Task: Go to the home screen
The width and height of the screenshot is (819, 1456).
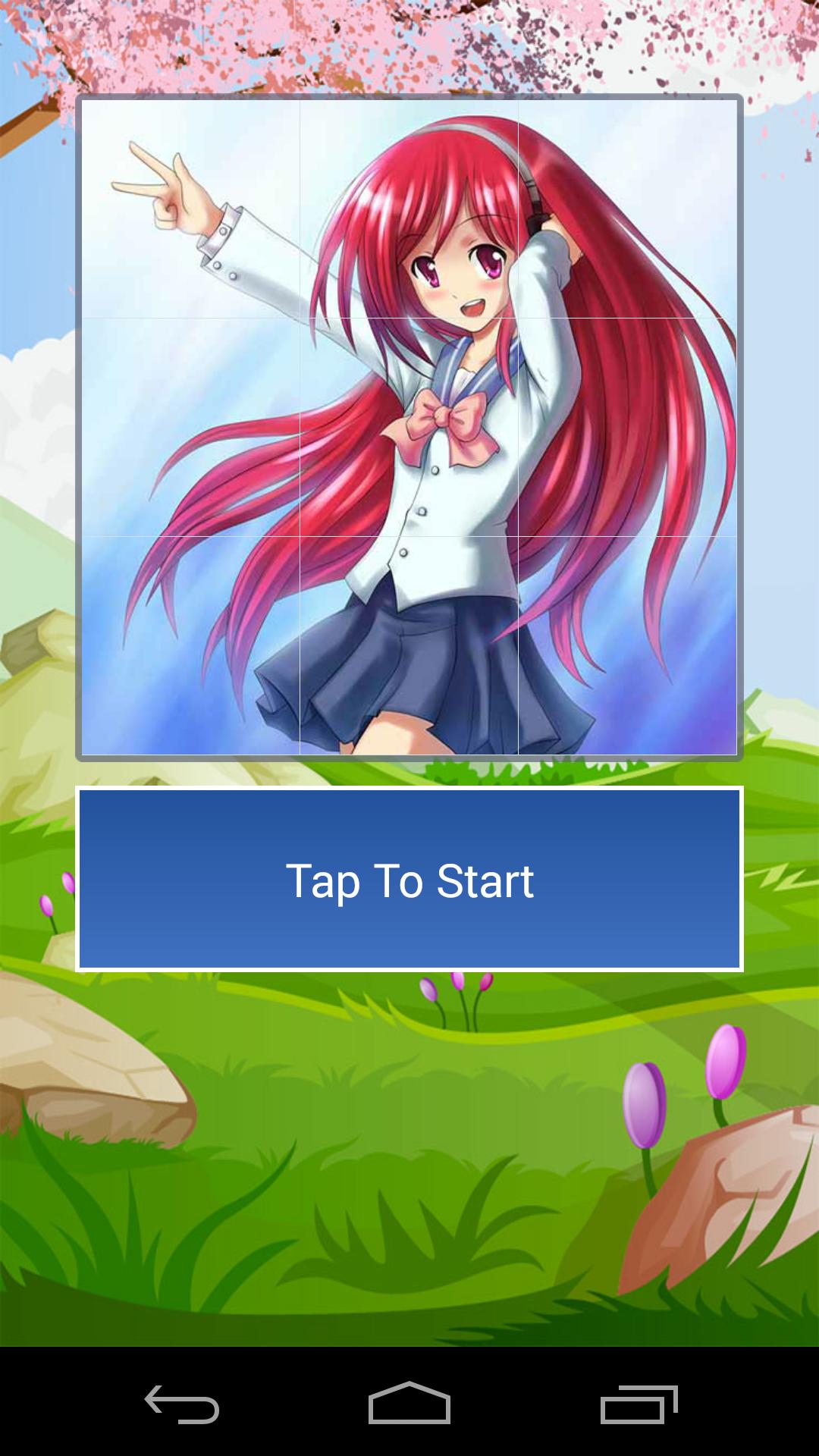Action: [x=409, y=1404]
